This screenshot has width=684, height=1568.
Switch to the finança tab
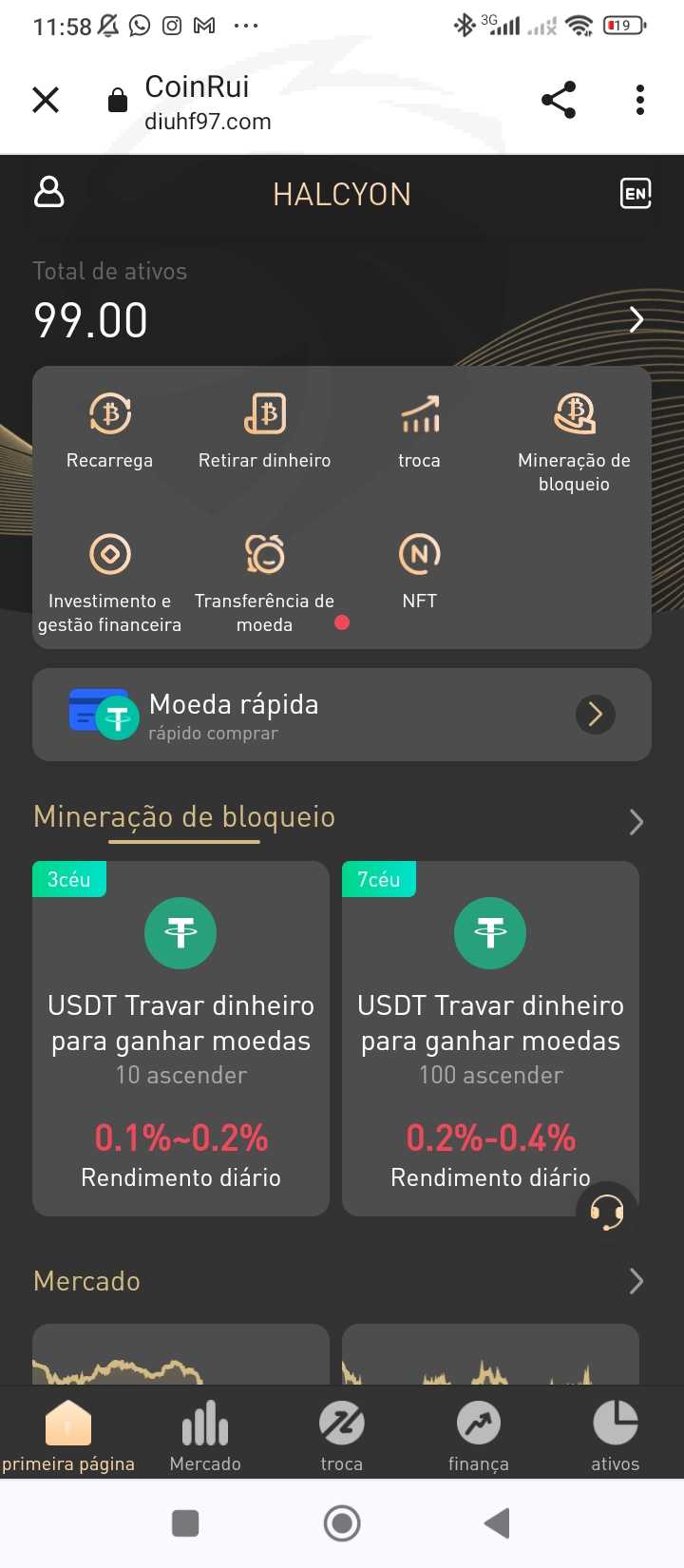tap(478, 1435)
